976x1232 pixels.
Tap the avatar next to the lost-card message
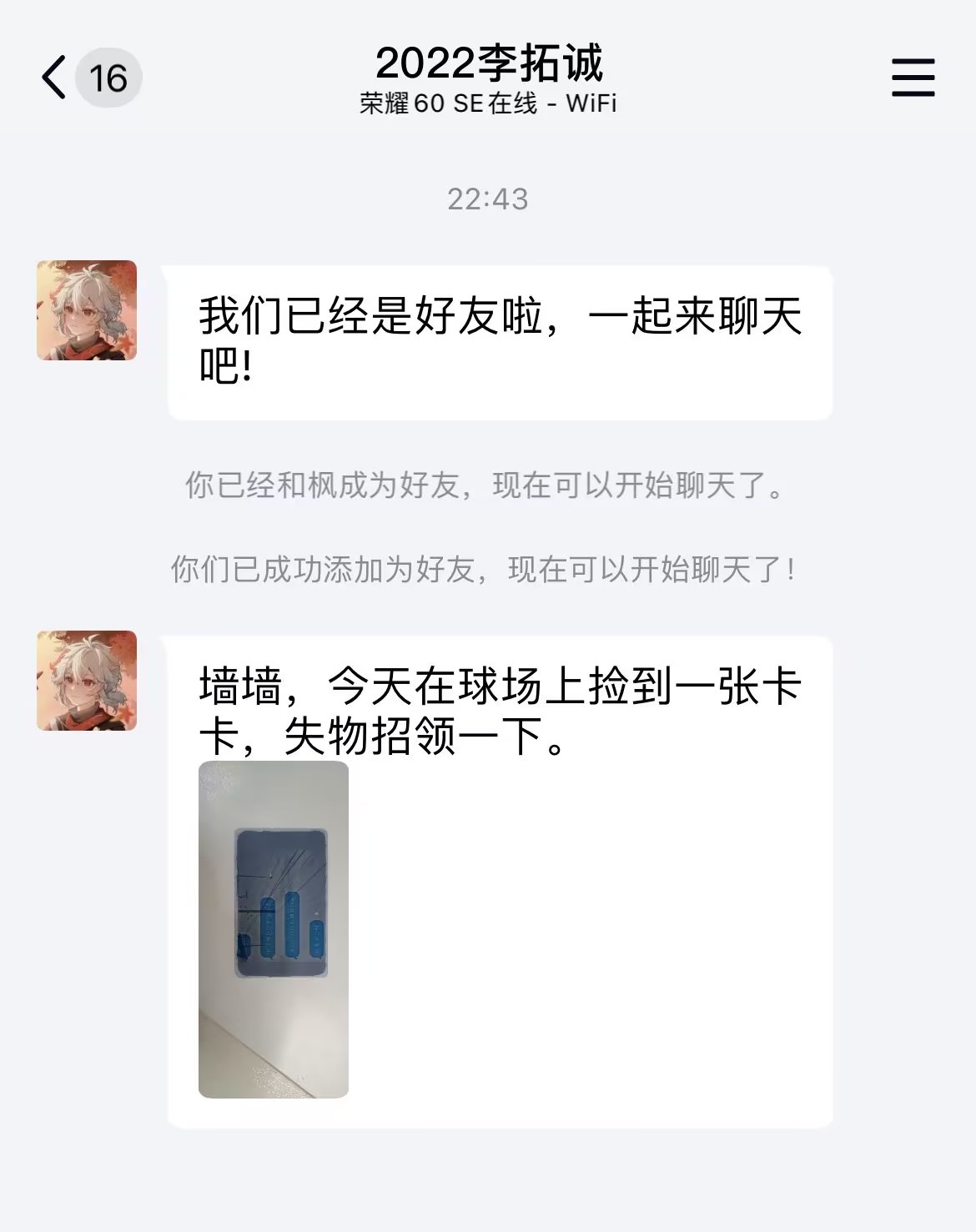[87, 681]
